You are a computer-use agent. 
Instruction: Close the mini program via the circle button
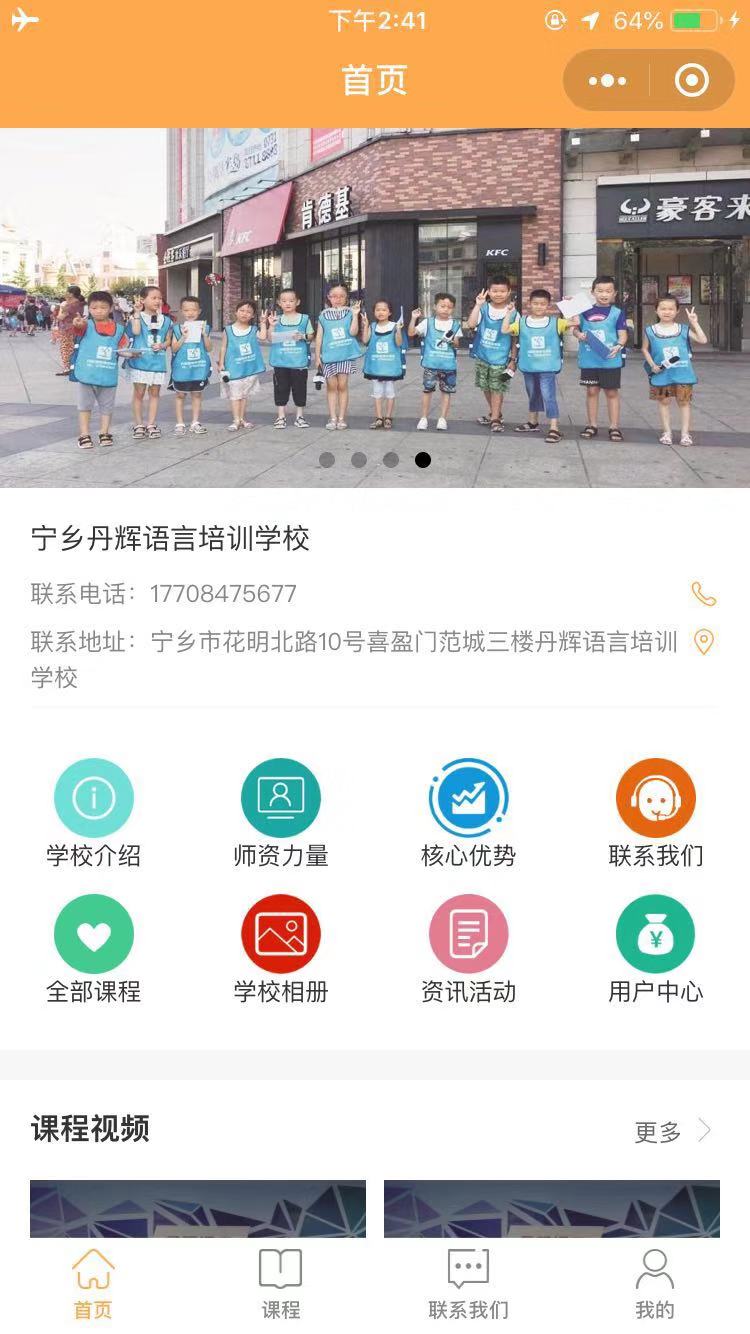tap(691, 81)
